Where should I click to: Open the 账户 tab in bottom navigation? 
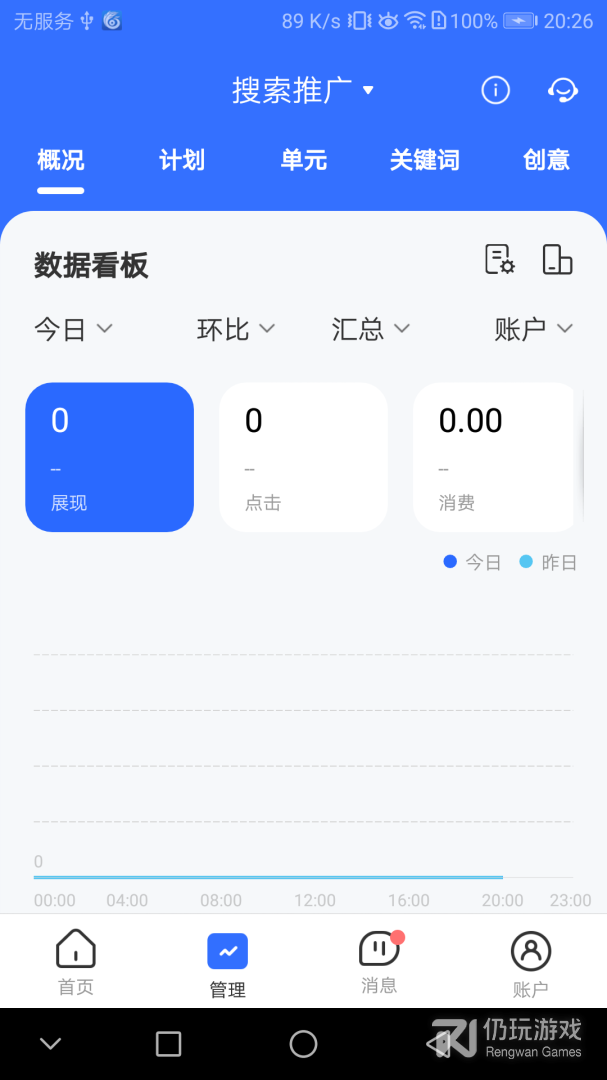click(x=530, y=961)
